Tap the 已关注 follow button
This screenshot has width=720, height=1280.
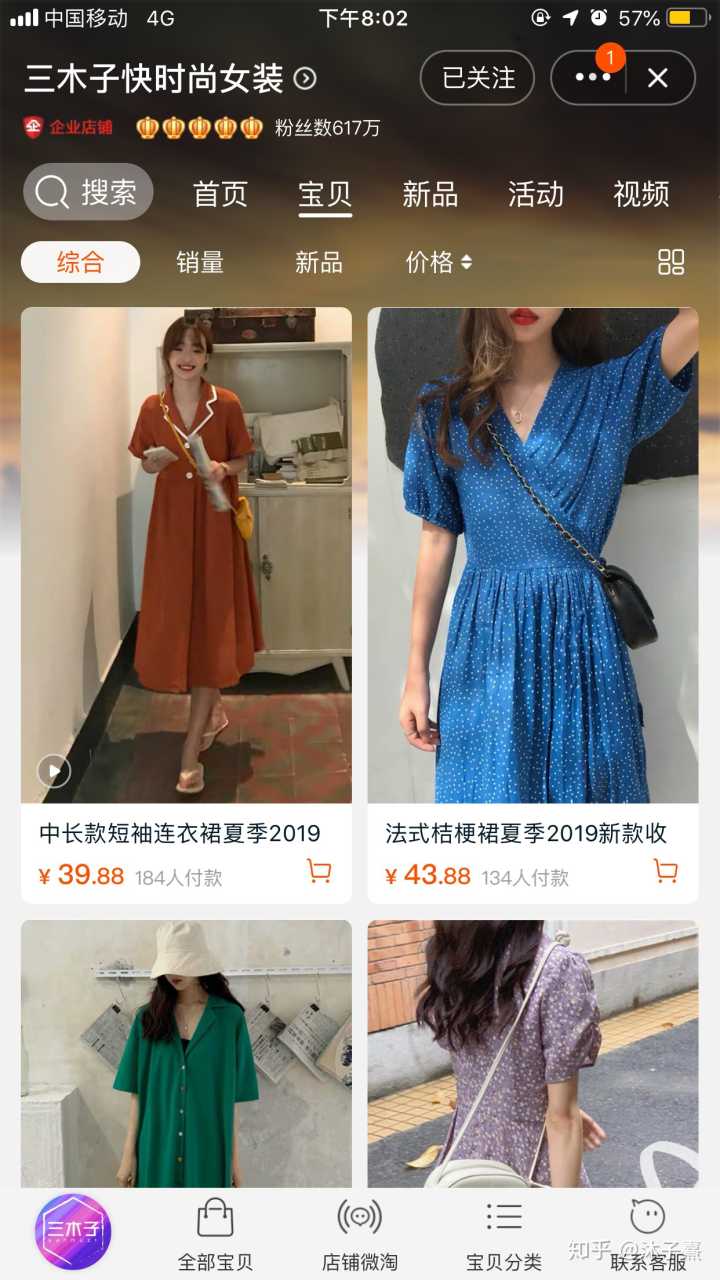478,78
